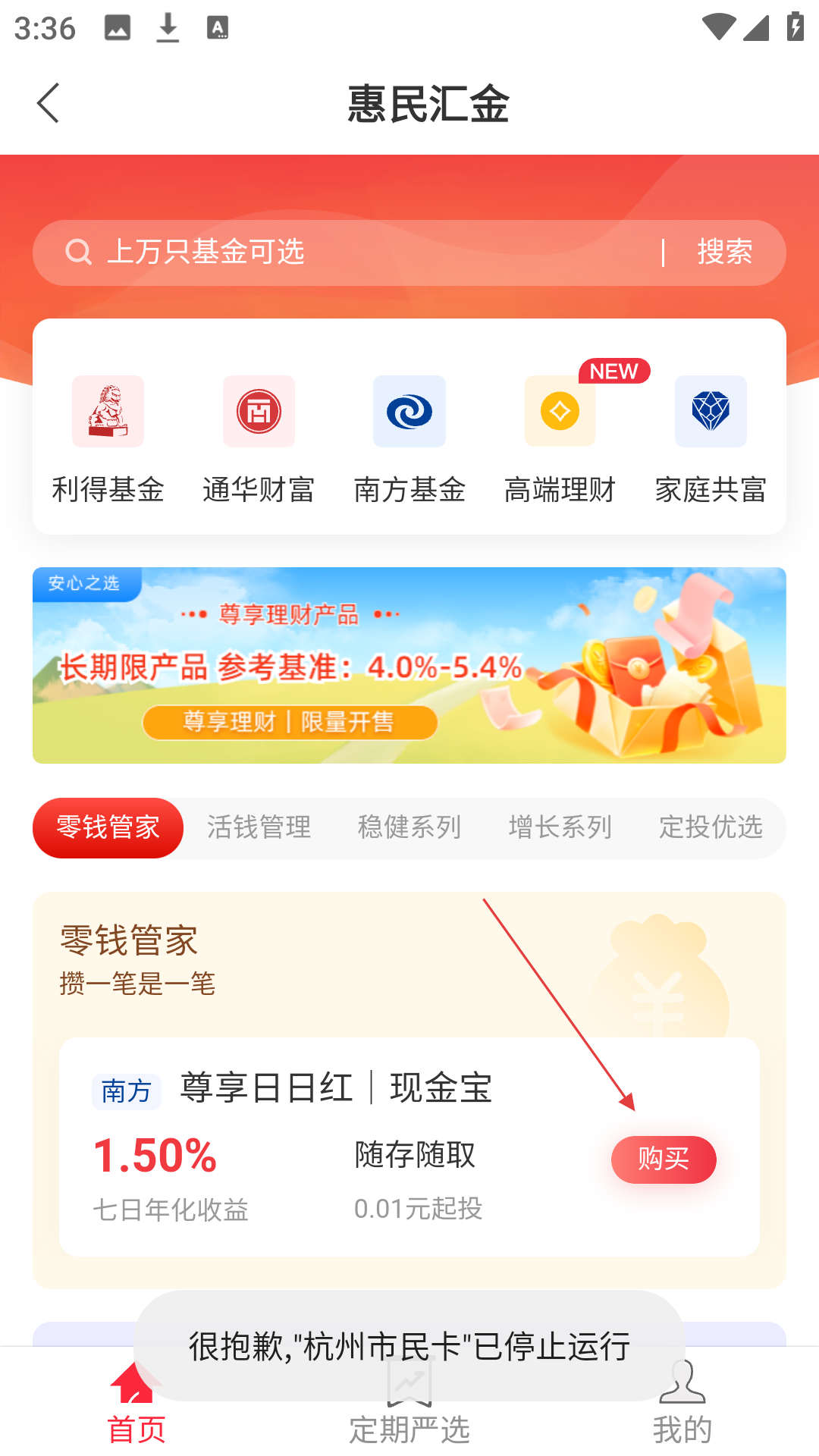The height and width of the screenshot is (1456, 819).
Task: Go back using the top-left arrow
Action: click(49, 103)
